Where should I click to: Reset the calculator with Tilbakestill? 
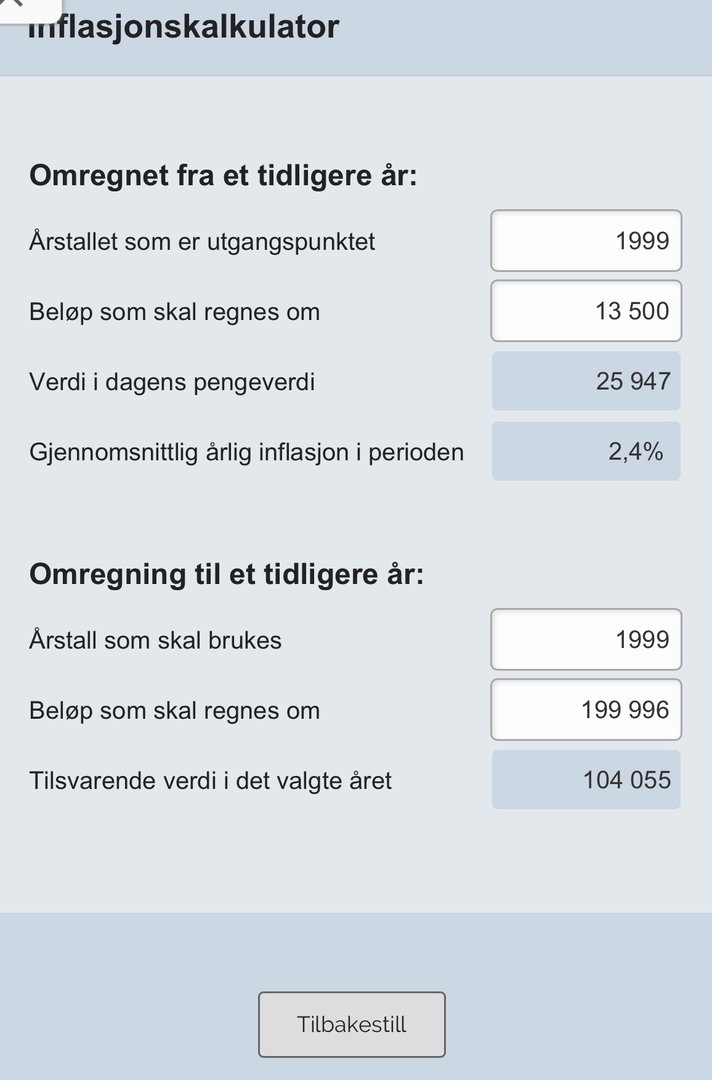(352, 1024)
